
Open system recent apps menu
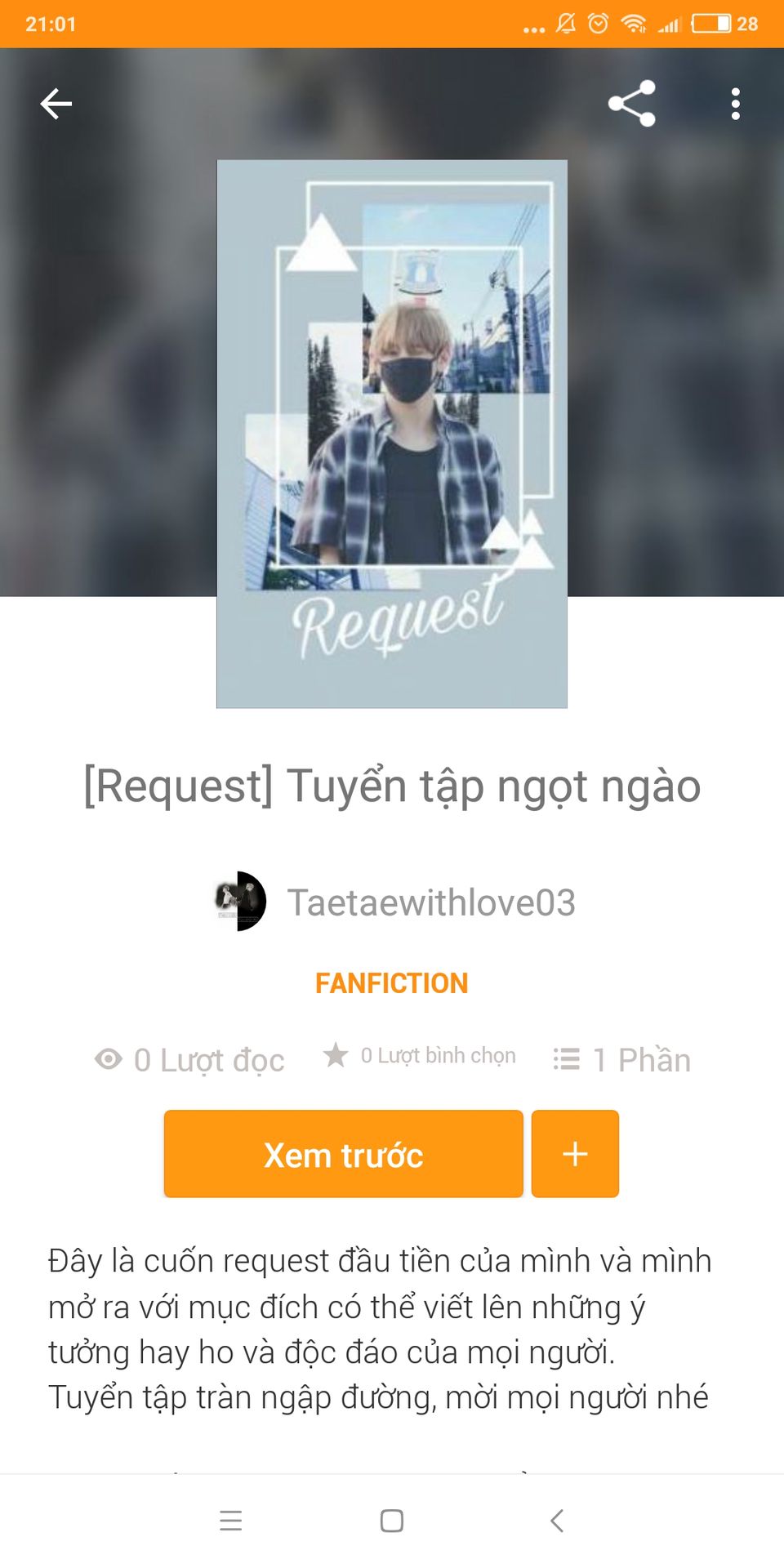pos(231,1521)
